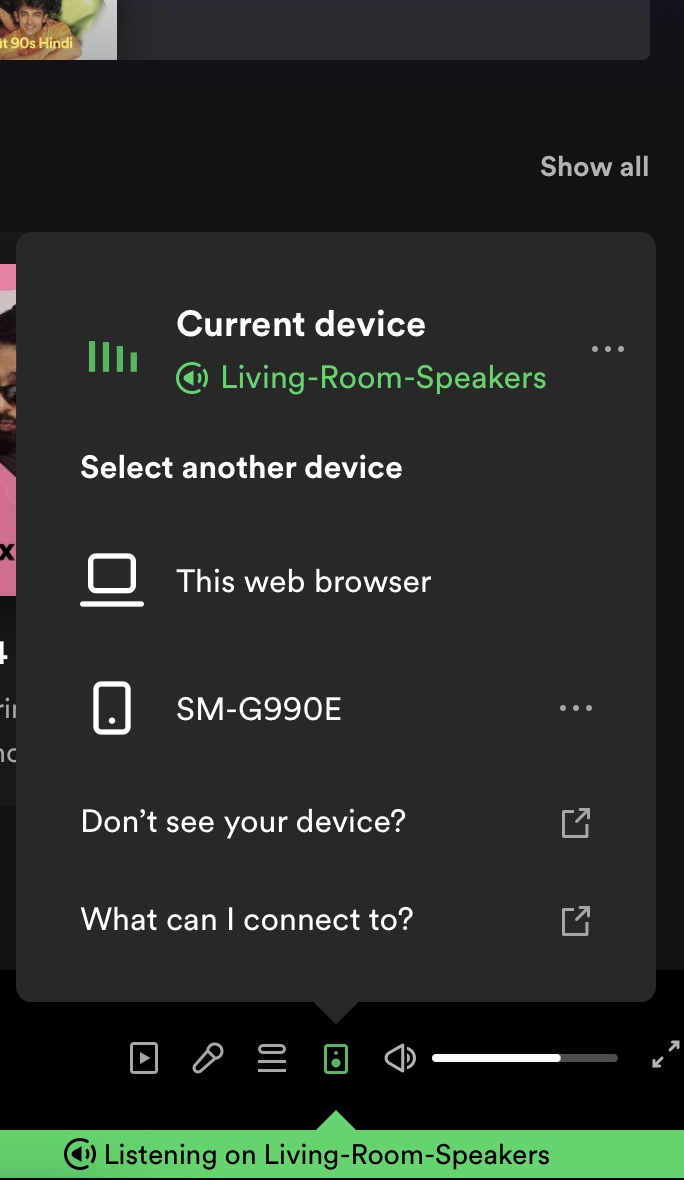Open options for the current device
This screenshot has width=684, height=1180.
click(607, 349)
